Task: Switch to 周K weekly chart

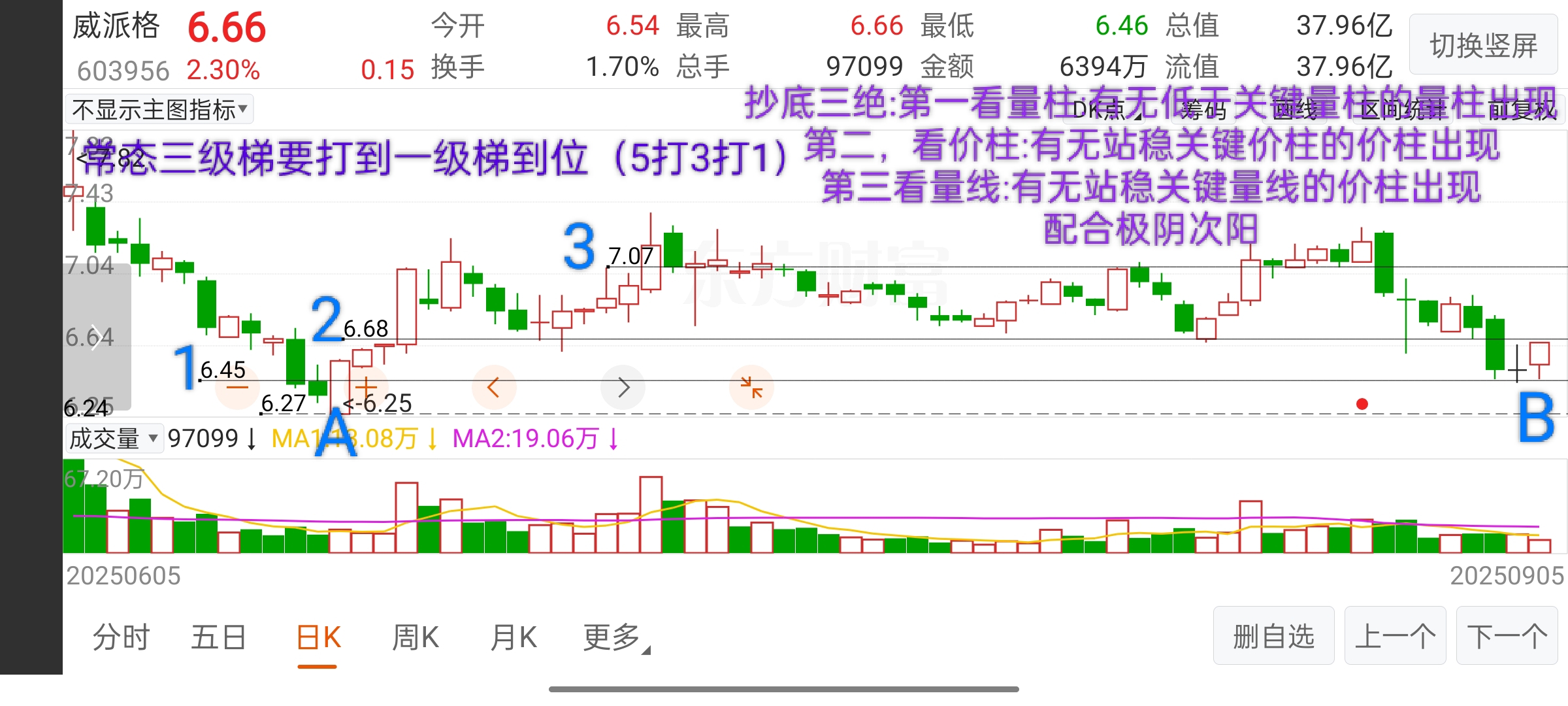Action: coord(416,637)
